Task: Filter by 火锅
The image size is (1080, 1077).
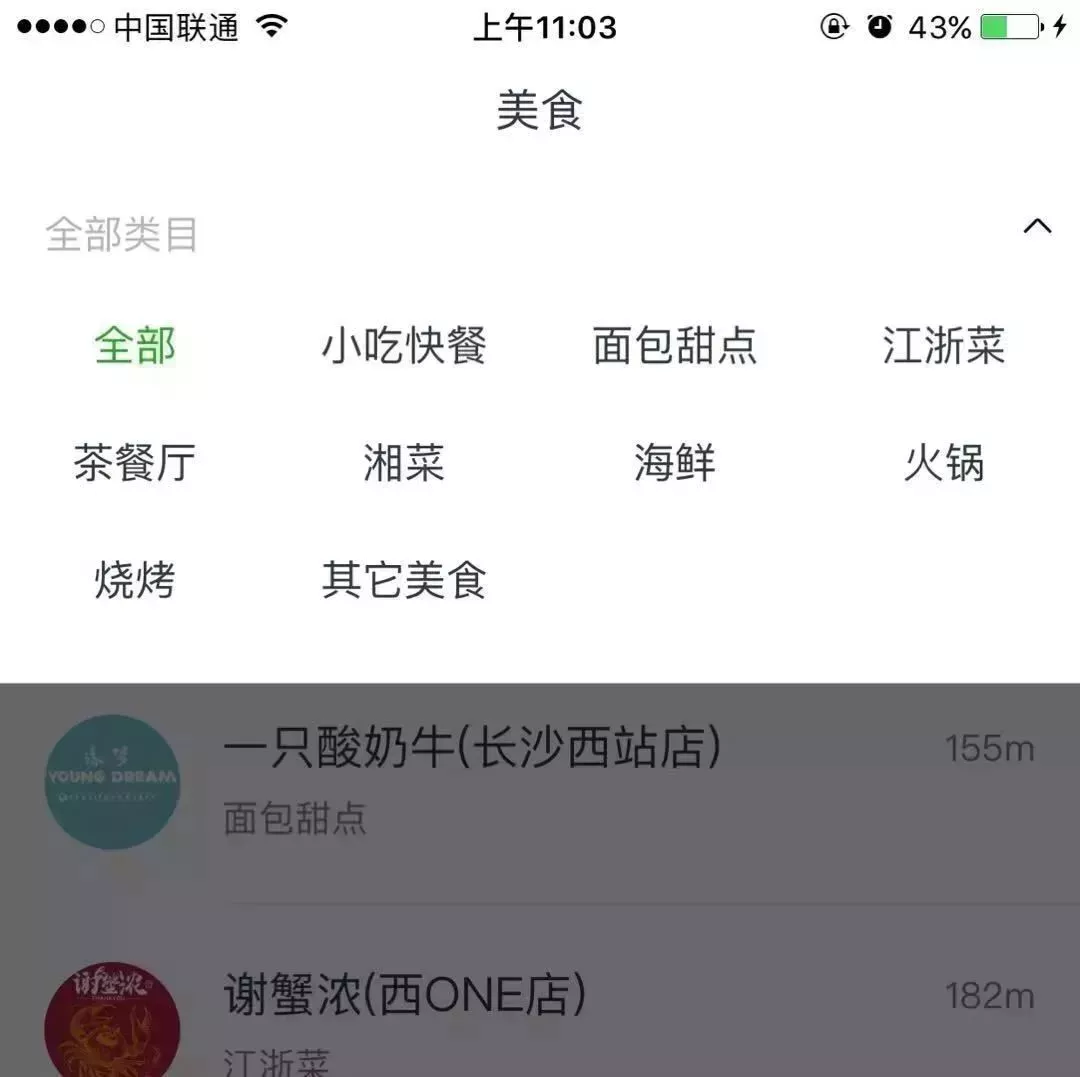Action: (944, 463)
